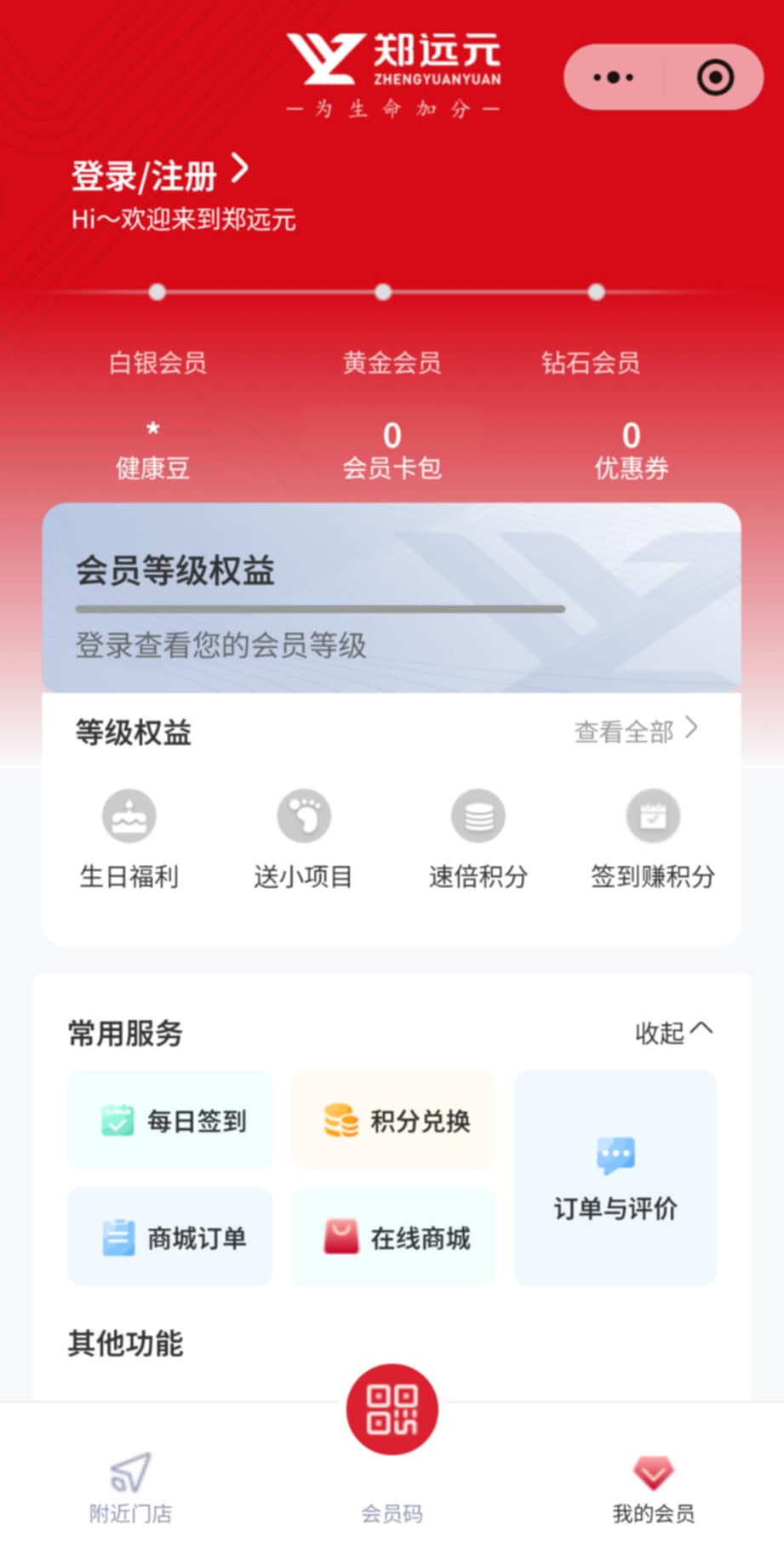This screenshot has width=784, height=1565.
Task: Switch to the 附近门店 tab
Action: tap(130, 1488)
